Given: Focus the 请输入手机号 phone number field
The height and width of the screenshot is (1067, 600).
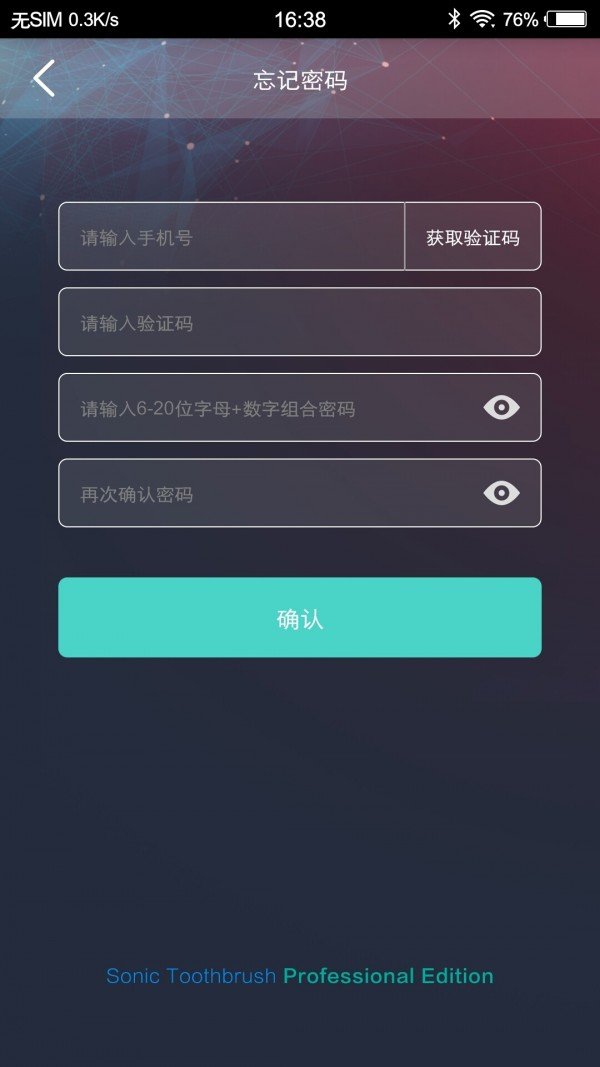Looking at the screenshot, I should pyautogui.click(x=231, y=237).
